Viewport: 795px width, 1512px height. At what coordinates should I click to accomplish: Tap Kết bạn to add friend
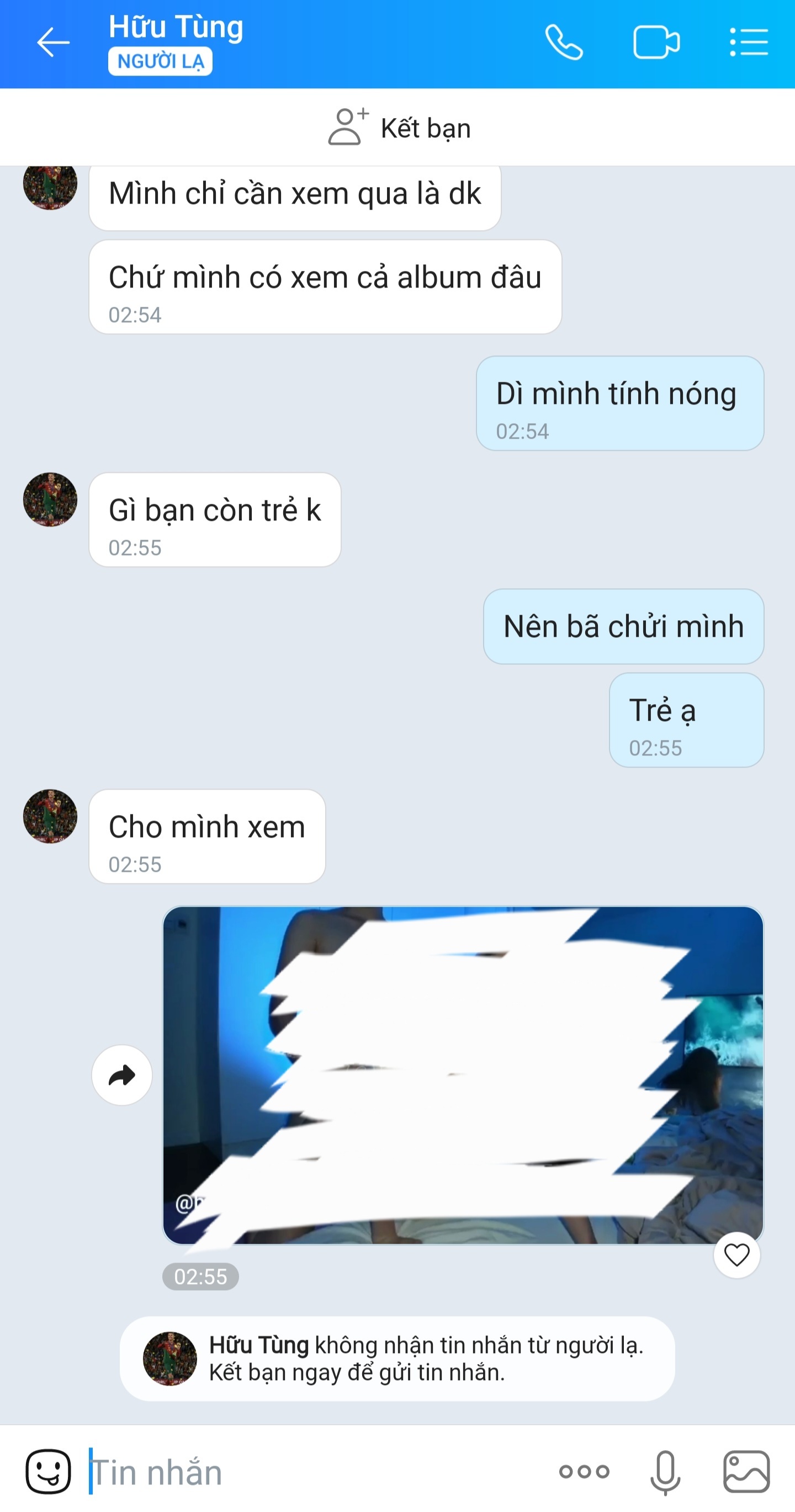coord(399,127)
